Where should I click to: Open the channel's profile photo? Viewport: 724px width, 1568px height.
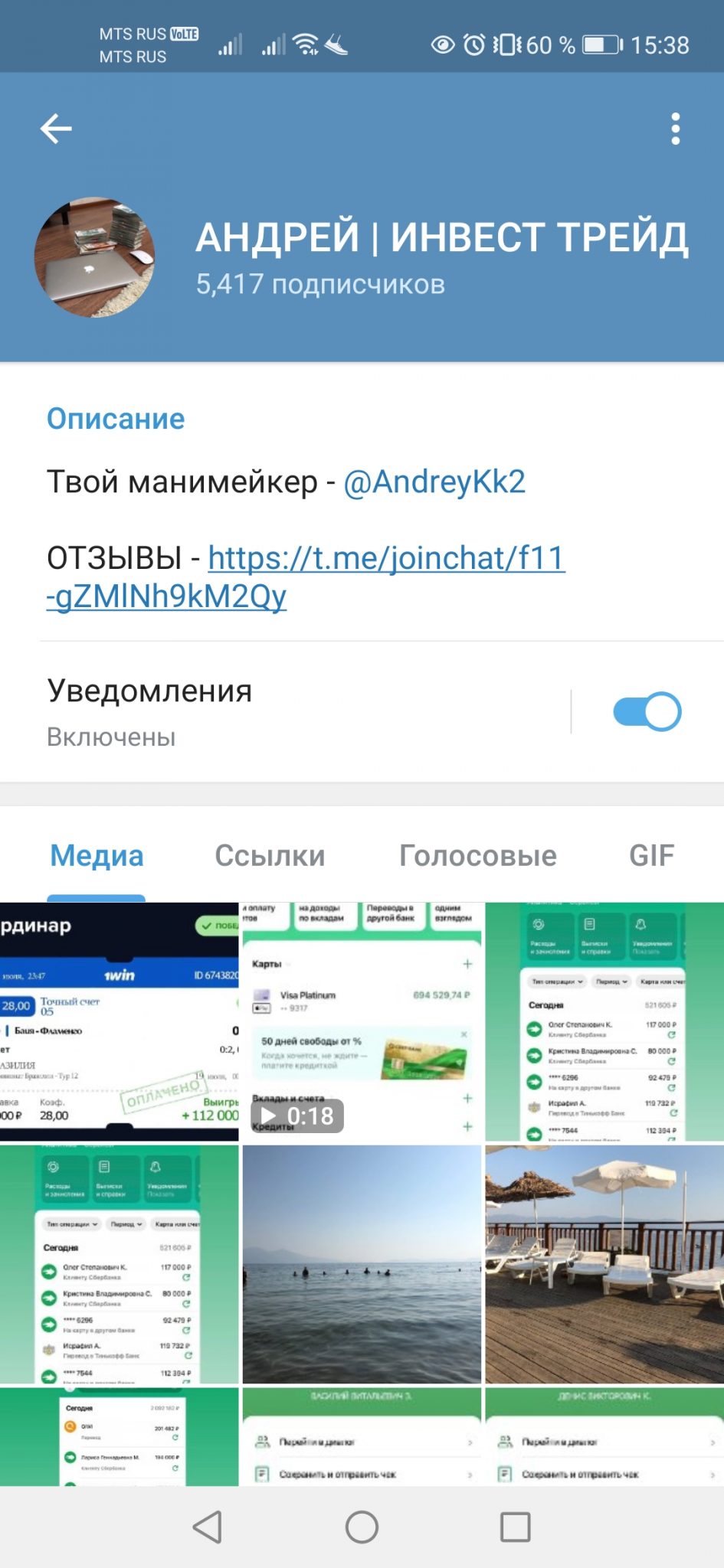95,257
